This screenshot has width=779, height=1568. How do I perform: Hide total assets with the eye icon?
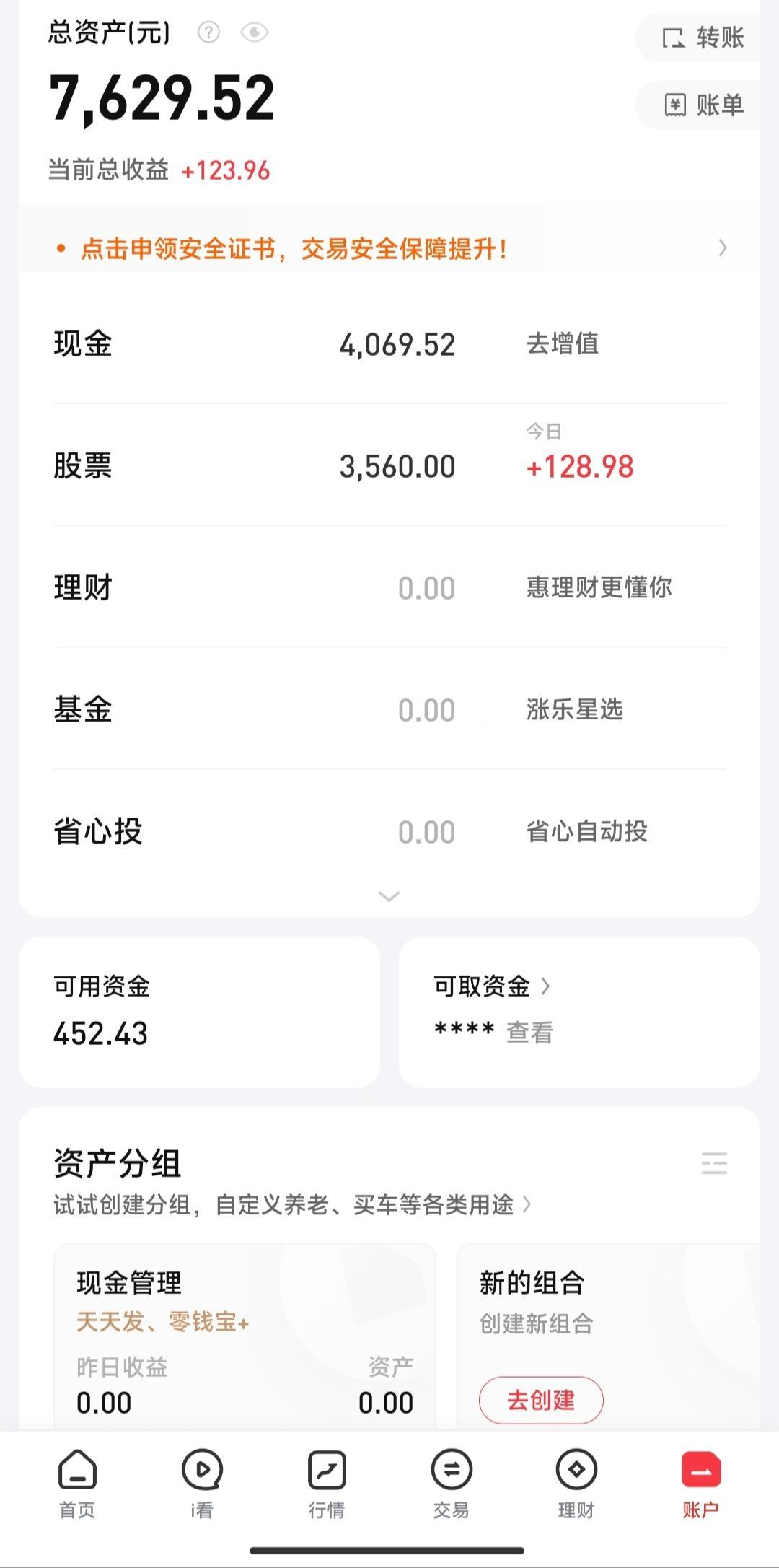(254, 32)
